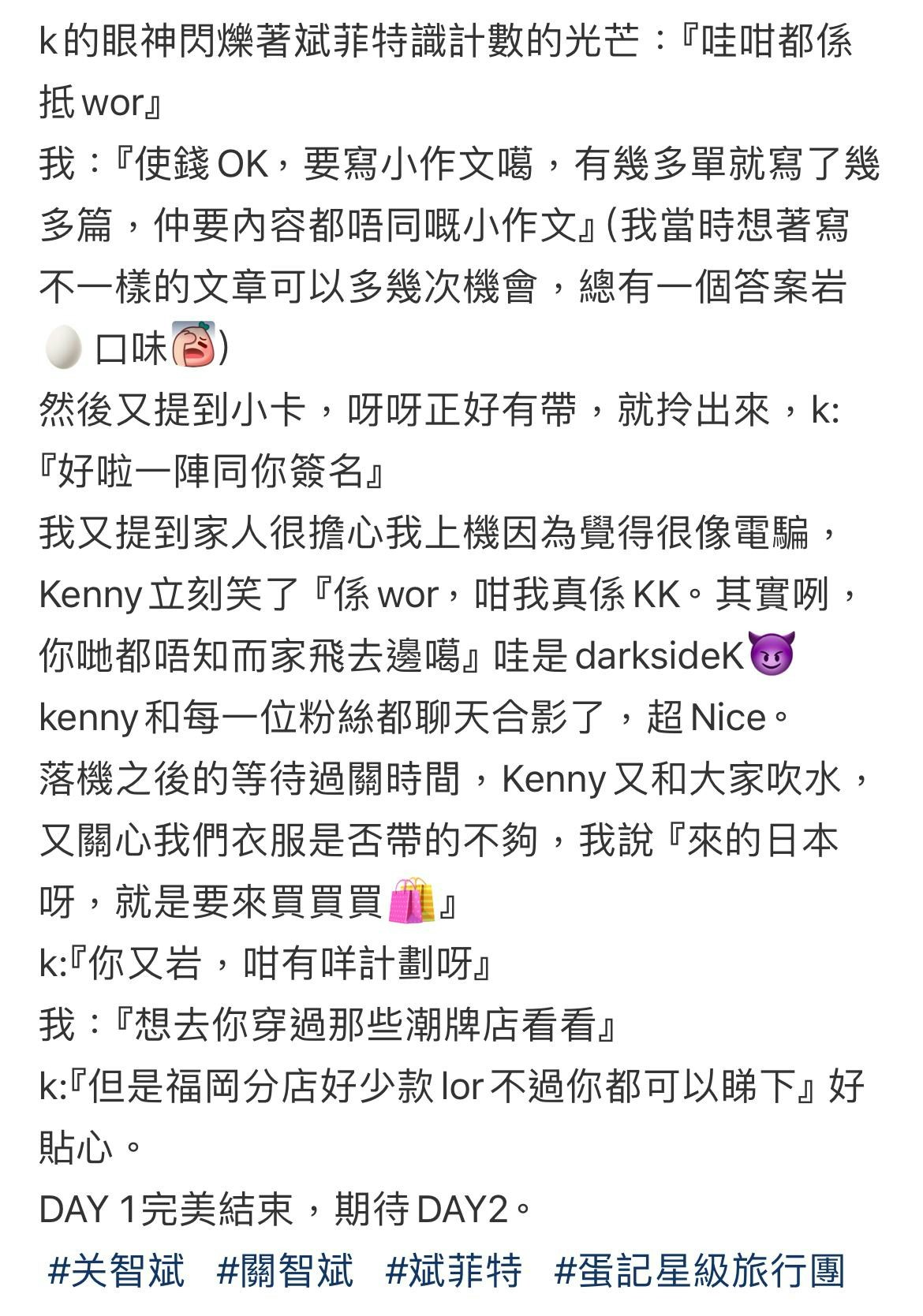
Task: Open the #斌菲特 hashtag
Action: 454,1272
